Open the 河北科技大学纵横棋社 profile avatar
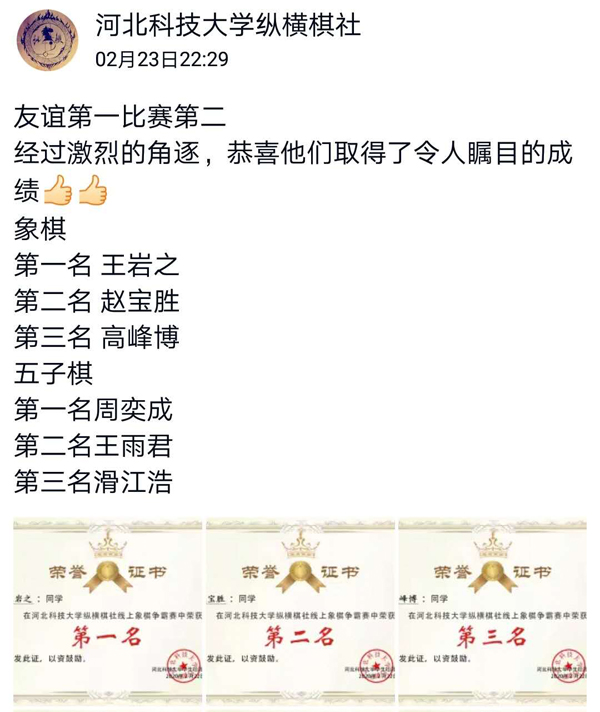The image size is (600, 712). pos(47,40)
